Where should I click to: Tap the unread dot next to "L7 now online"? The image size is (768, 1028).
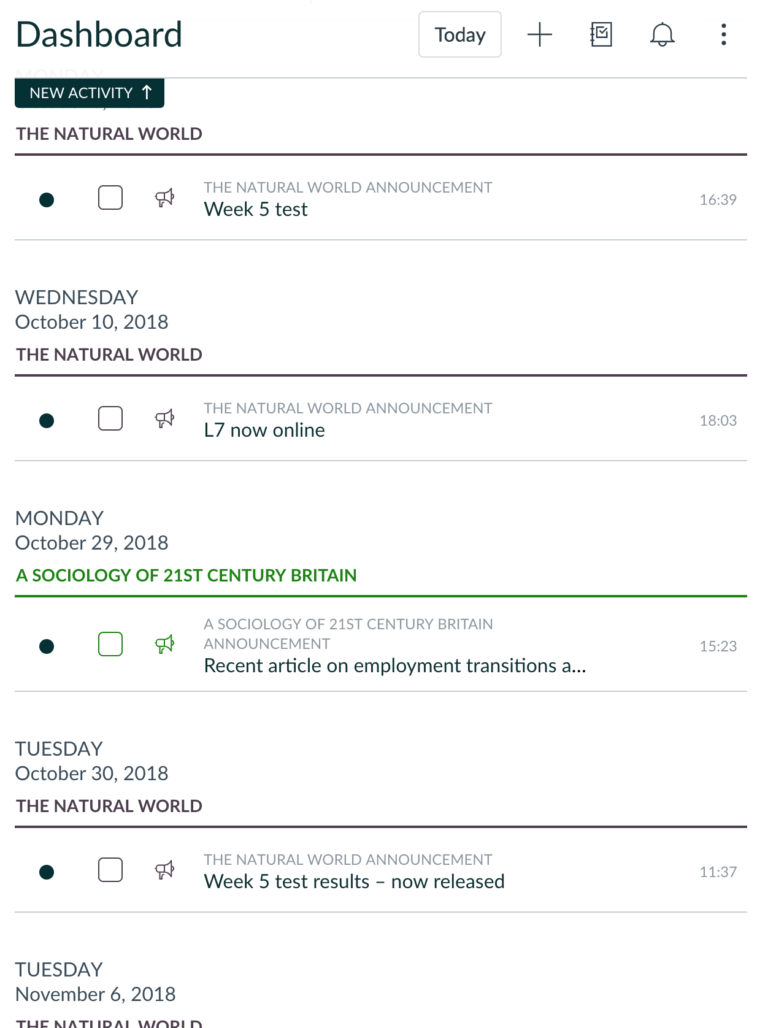(46, 420)
